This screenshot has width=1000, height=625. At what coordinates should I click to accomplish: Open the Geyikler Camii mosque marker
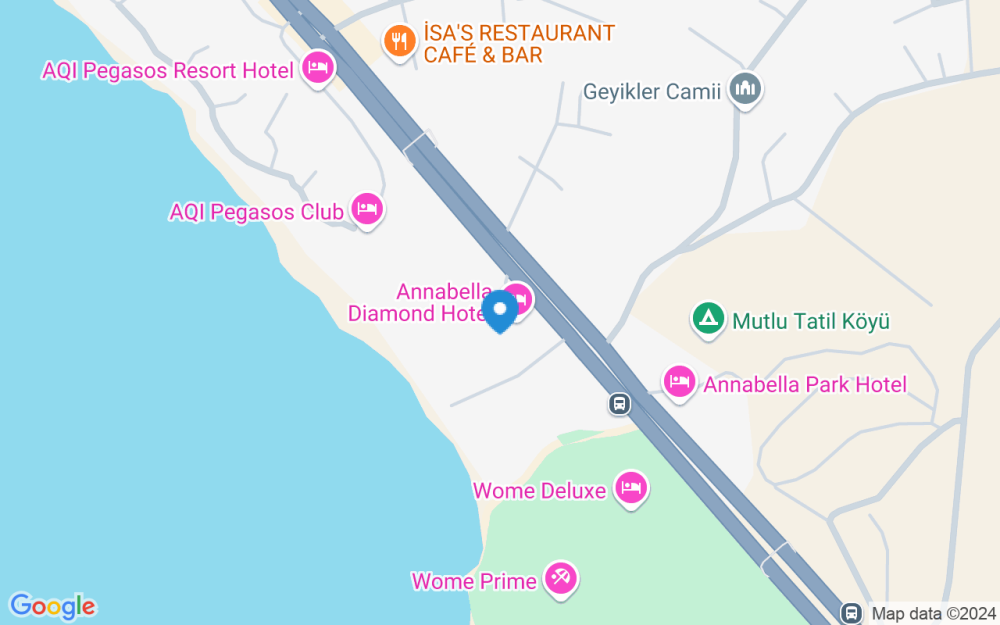(745, 90)
